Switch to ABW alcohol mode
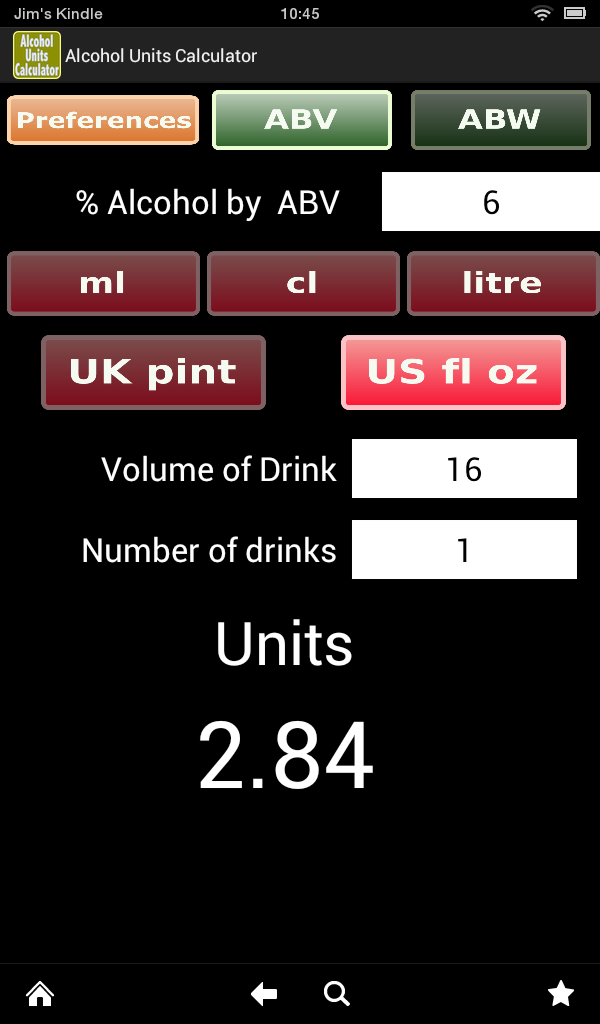Image resolution: width=600 pixels, height=1024 pixels. [x=500, y=120]
